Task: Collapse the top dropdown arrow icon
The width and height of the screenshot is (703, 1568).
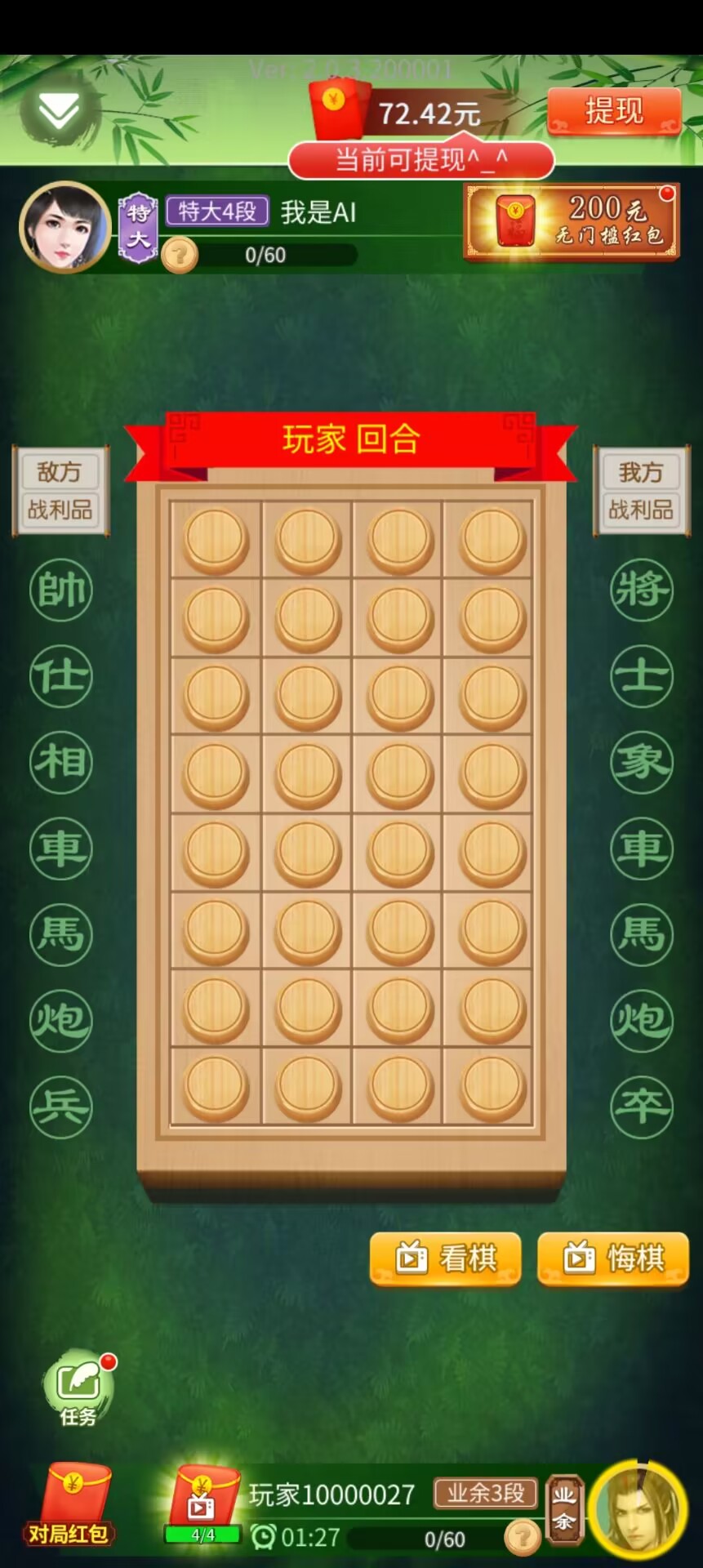Action: (x=59, y=111)
